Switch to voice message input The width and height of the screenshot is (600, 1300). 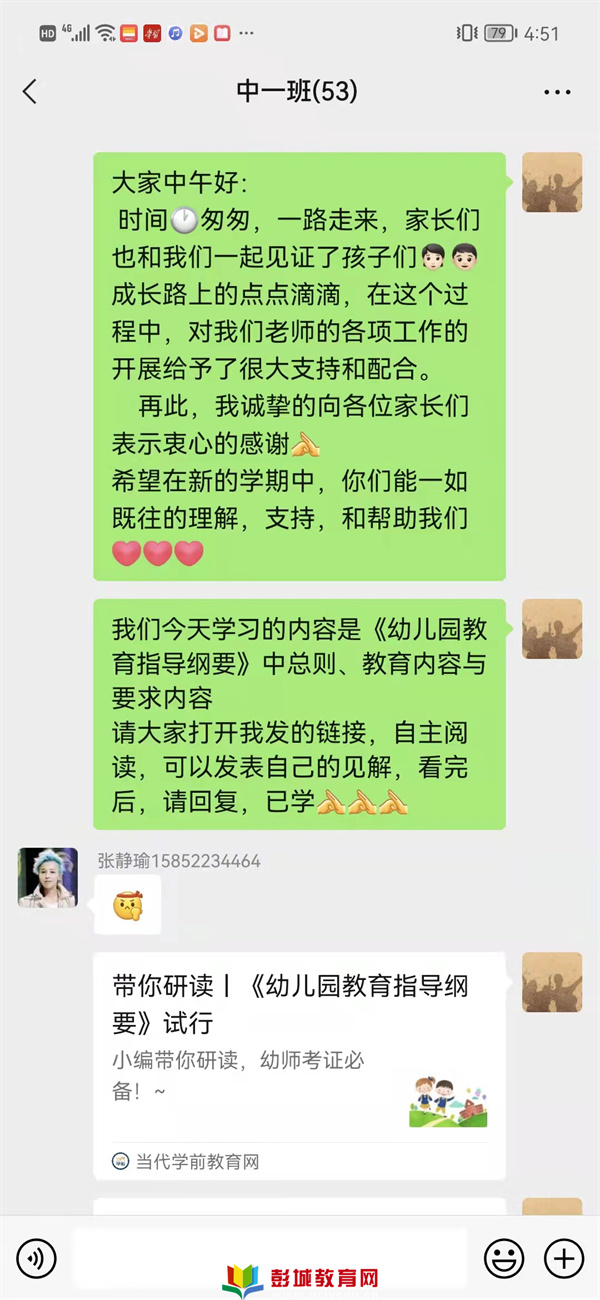[x=37, y=1257]
